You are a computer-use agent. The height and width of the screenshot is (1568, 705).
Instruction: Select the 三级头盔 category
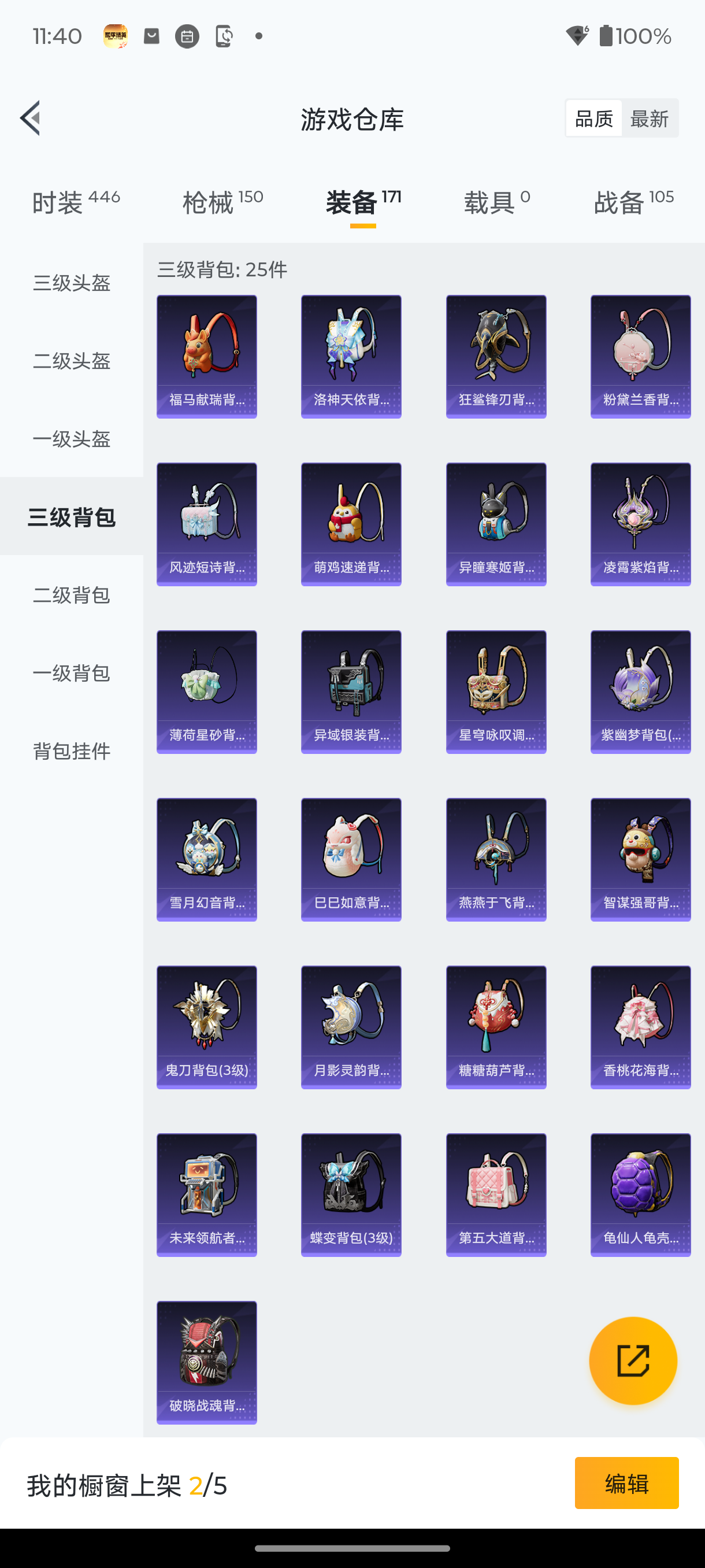point(71,283)
